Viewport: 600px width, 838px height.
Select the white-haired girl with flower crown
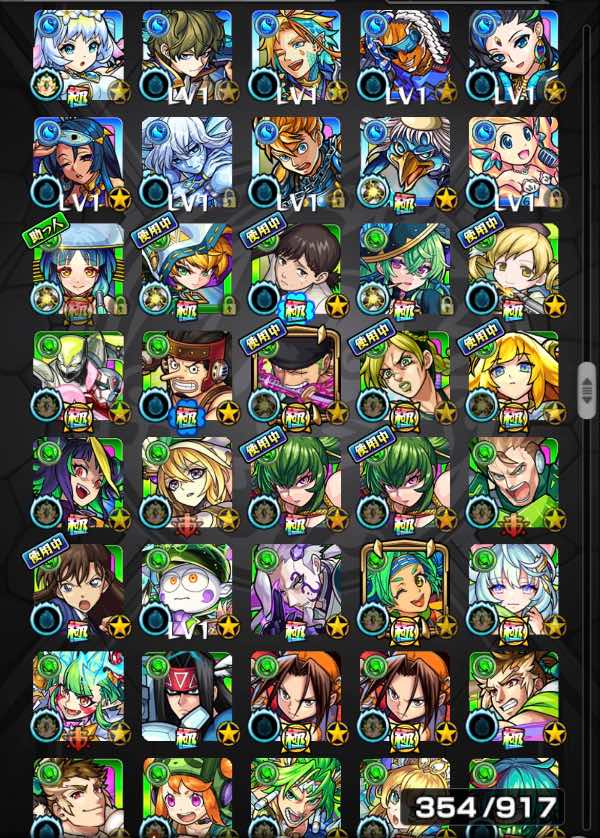coord(78,54)
